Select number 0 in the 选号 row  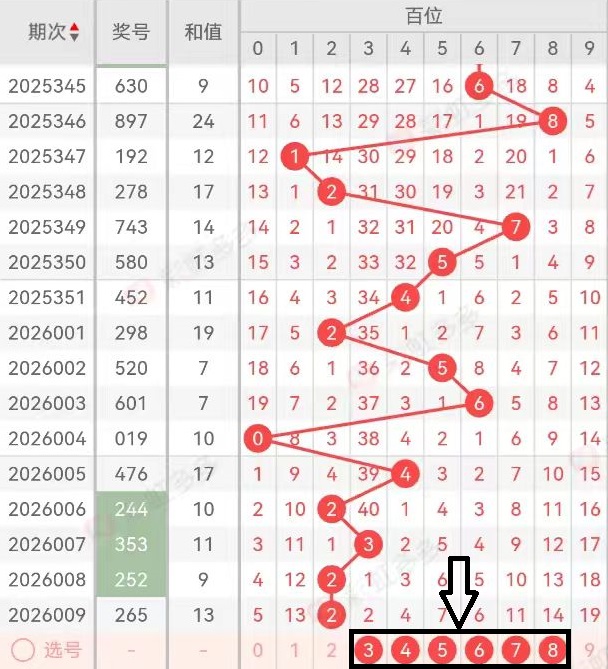258,651
